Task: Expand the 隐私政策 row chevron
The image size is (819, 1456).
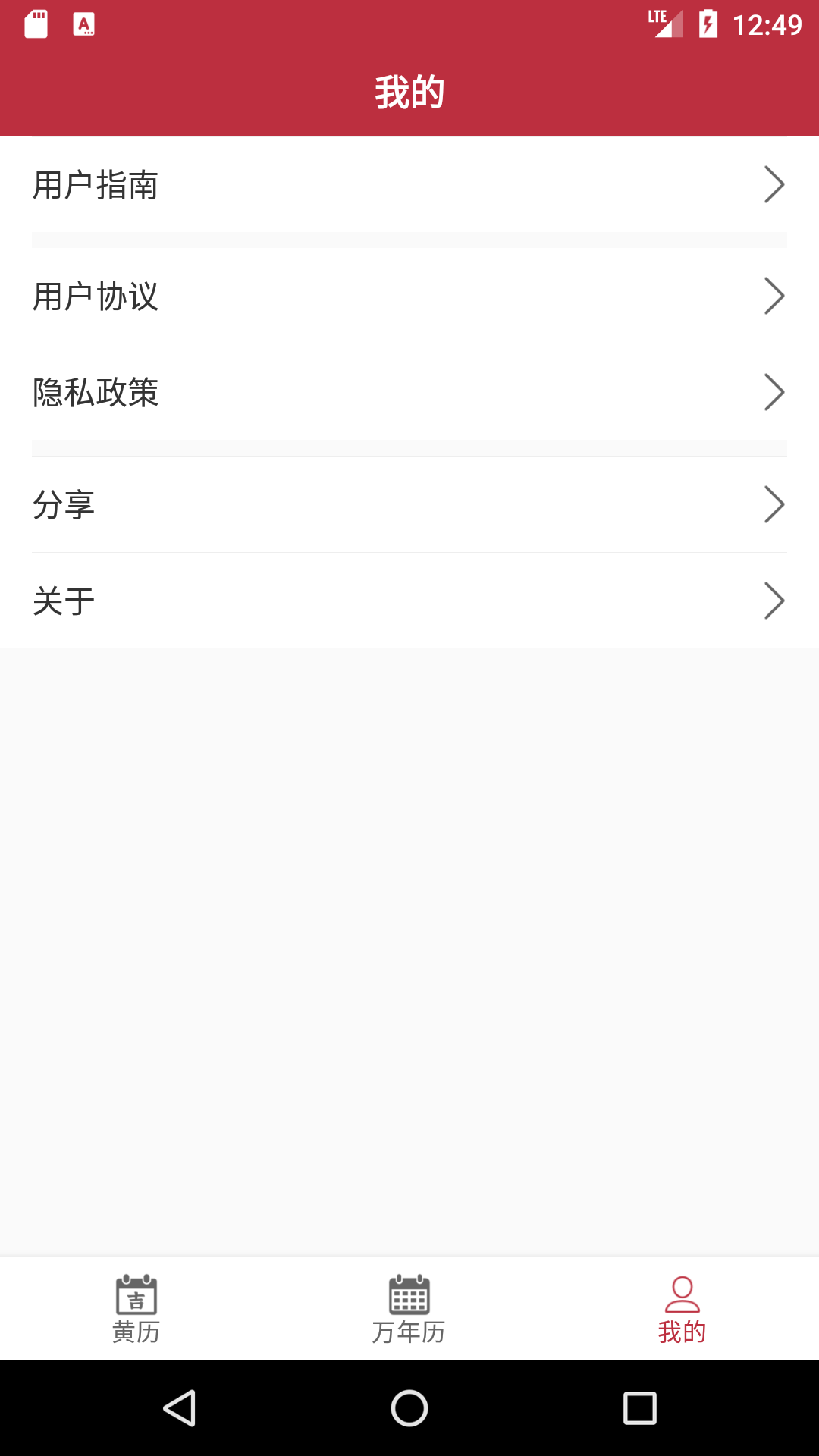Action: tap(775, 391)
